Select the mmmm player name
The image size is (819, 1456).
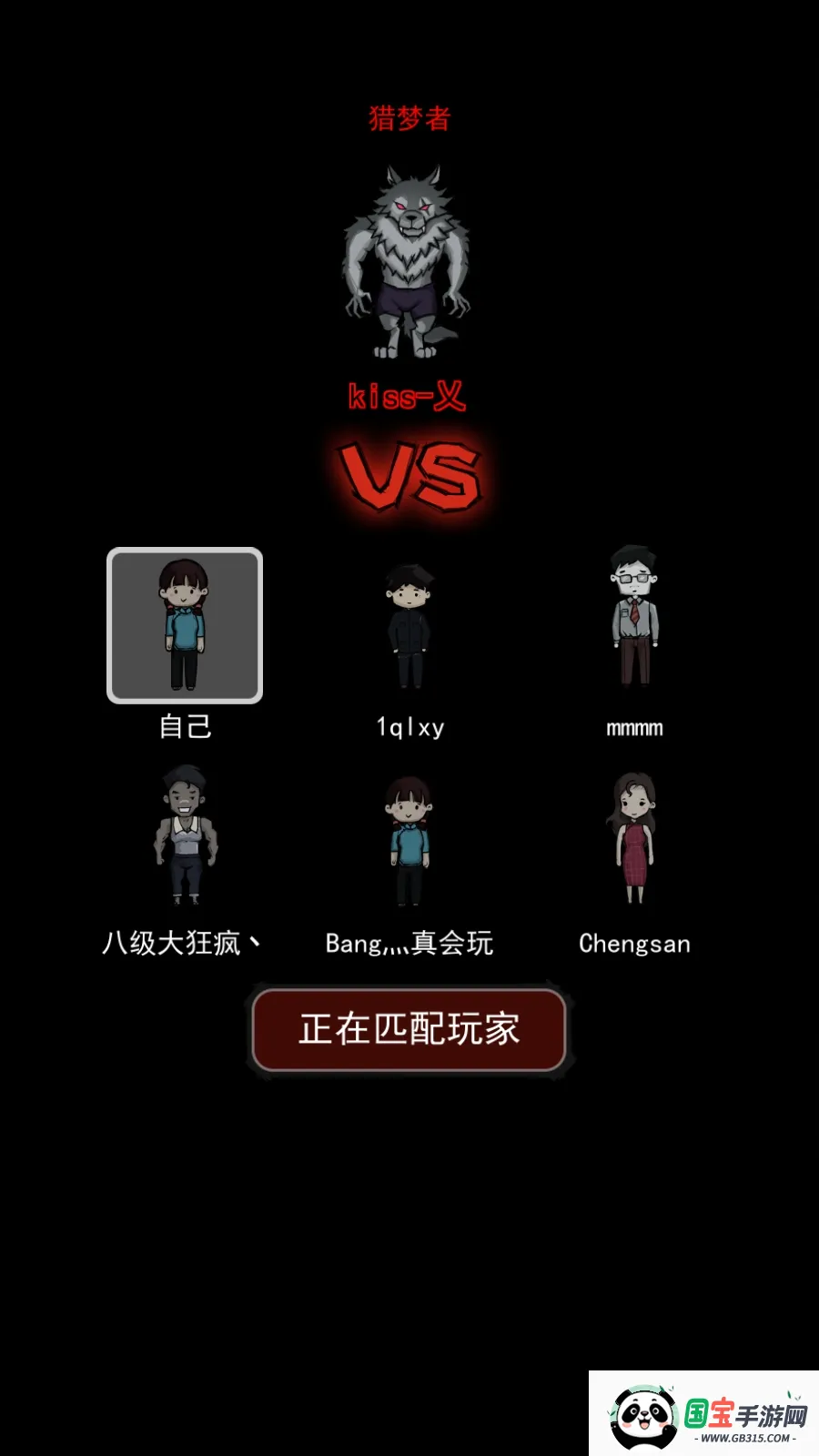click(635, 726)
